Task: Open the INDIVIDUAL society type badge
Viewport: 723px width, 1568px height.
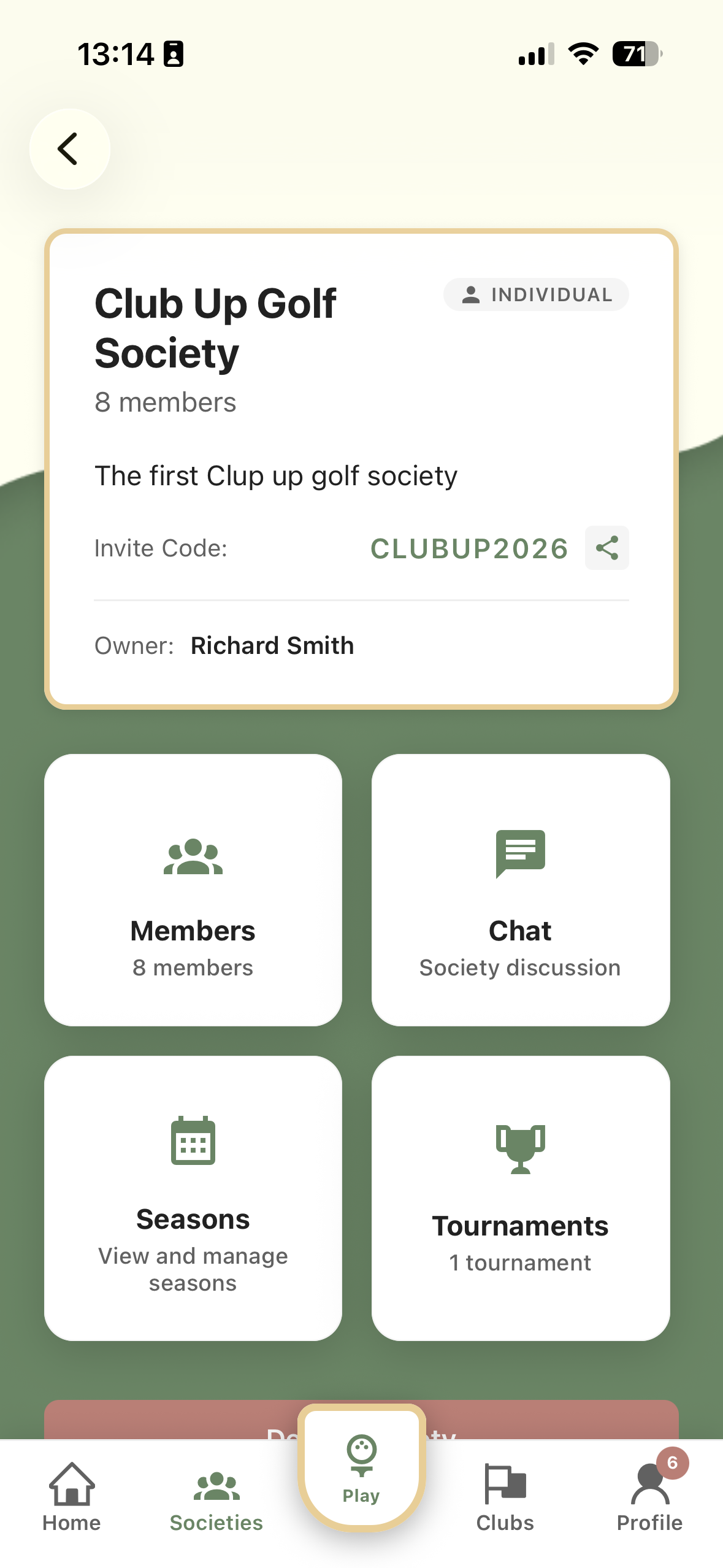Action: (535, 294)
